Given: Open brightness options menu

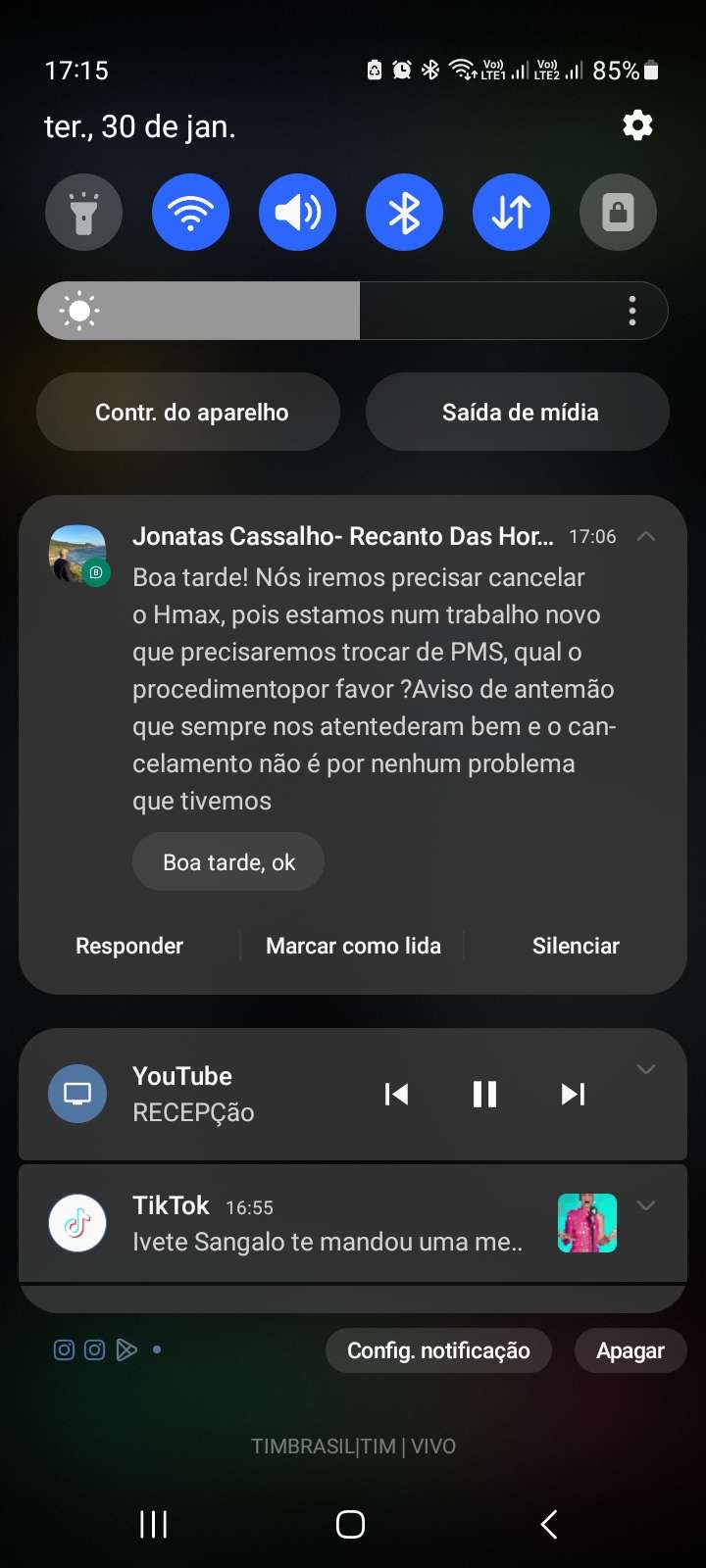Looking at the screenshot, I should pyautogui.click(x=632, y=311).
